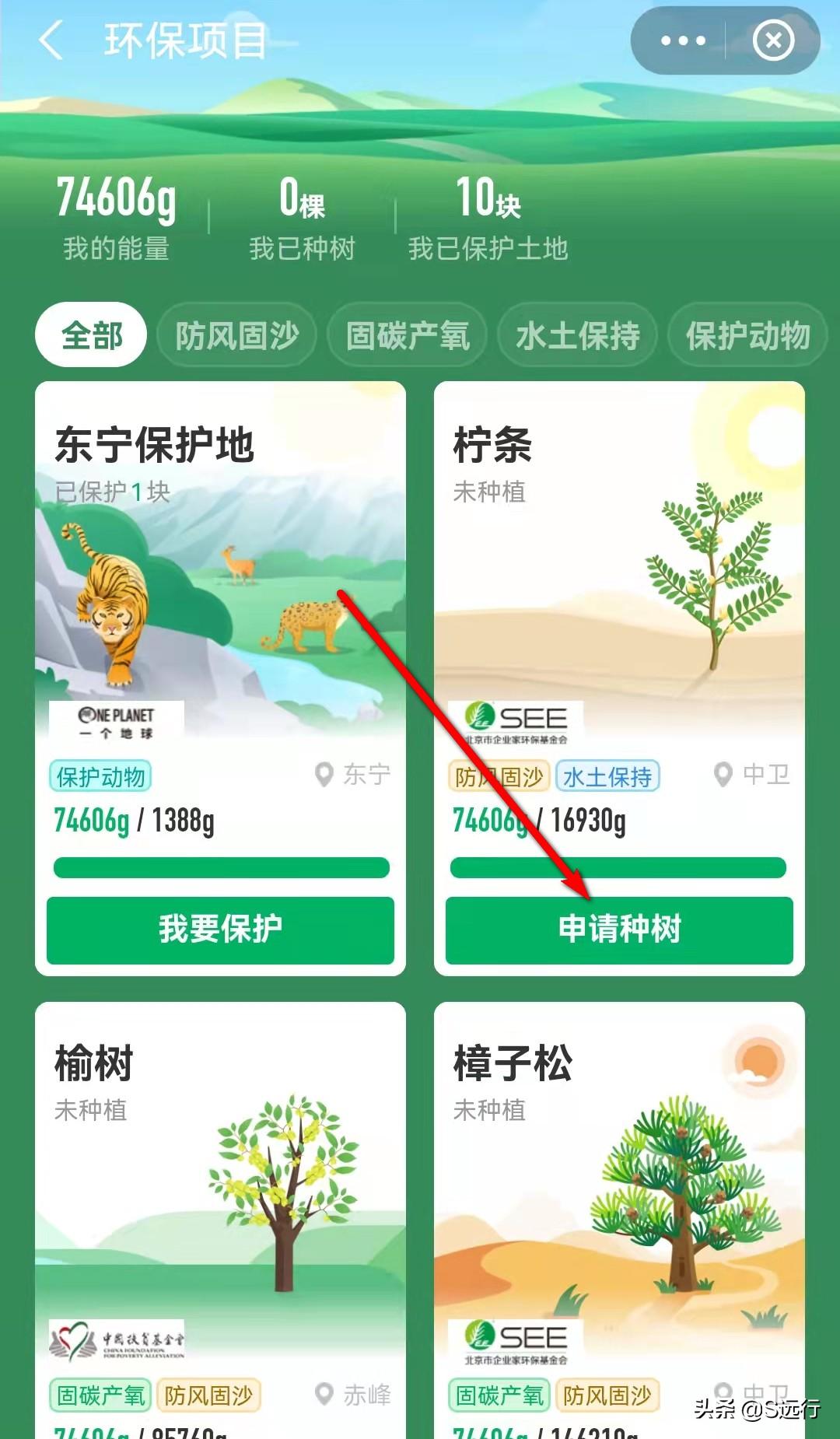The width and height of the screenshot is (840, 1439).
Task: Tap 申请种树 for 柠条
Action: pyautogui.click(x=619, y=930)
